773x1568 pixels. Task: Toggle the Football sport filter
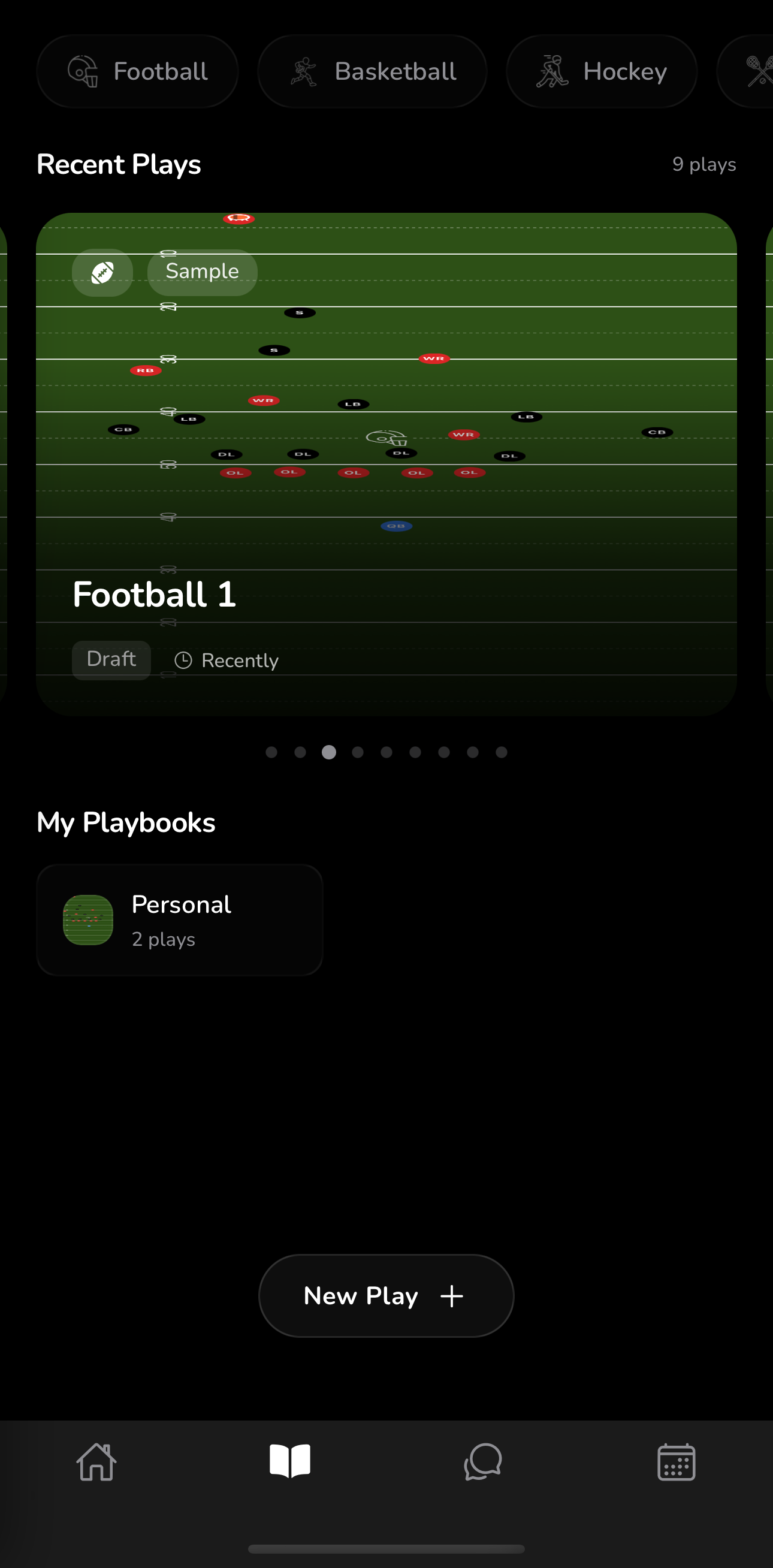[137, 71]
